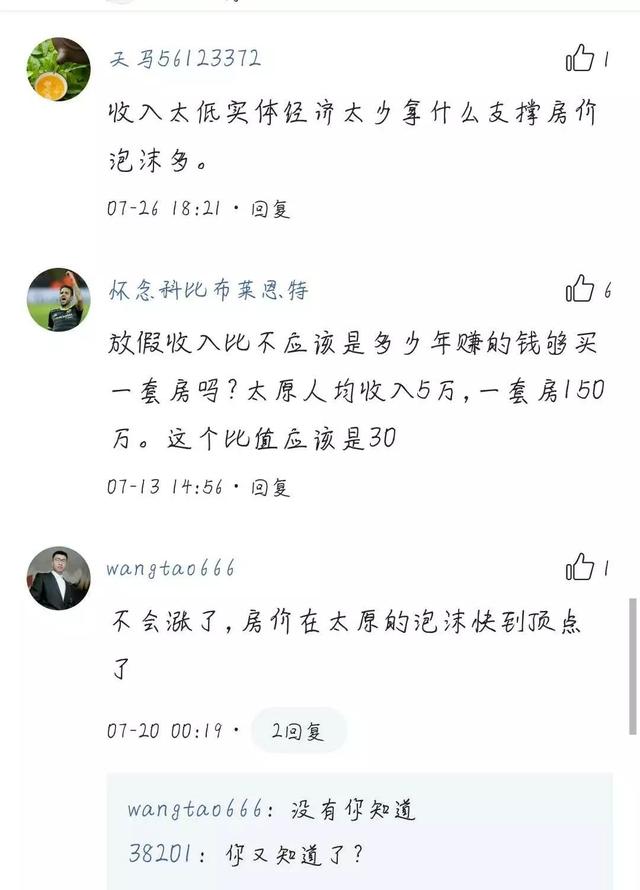Like the comment by 天马56123372

581,59
